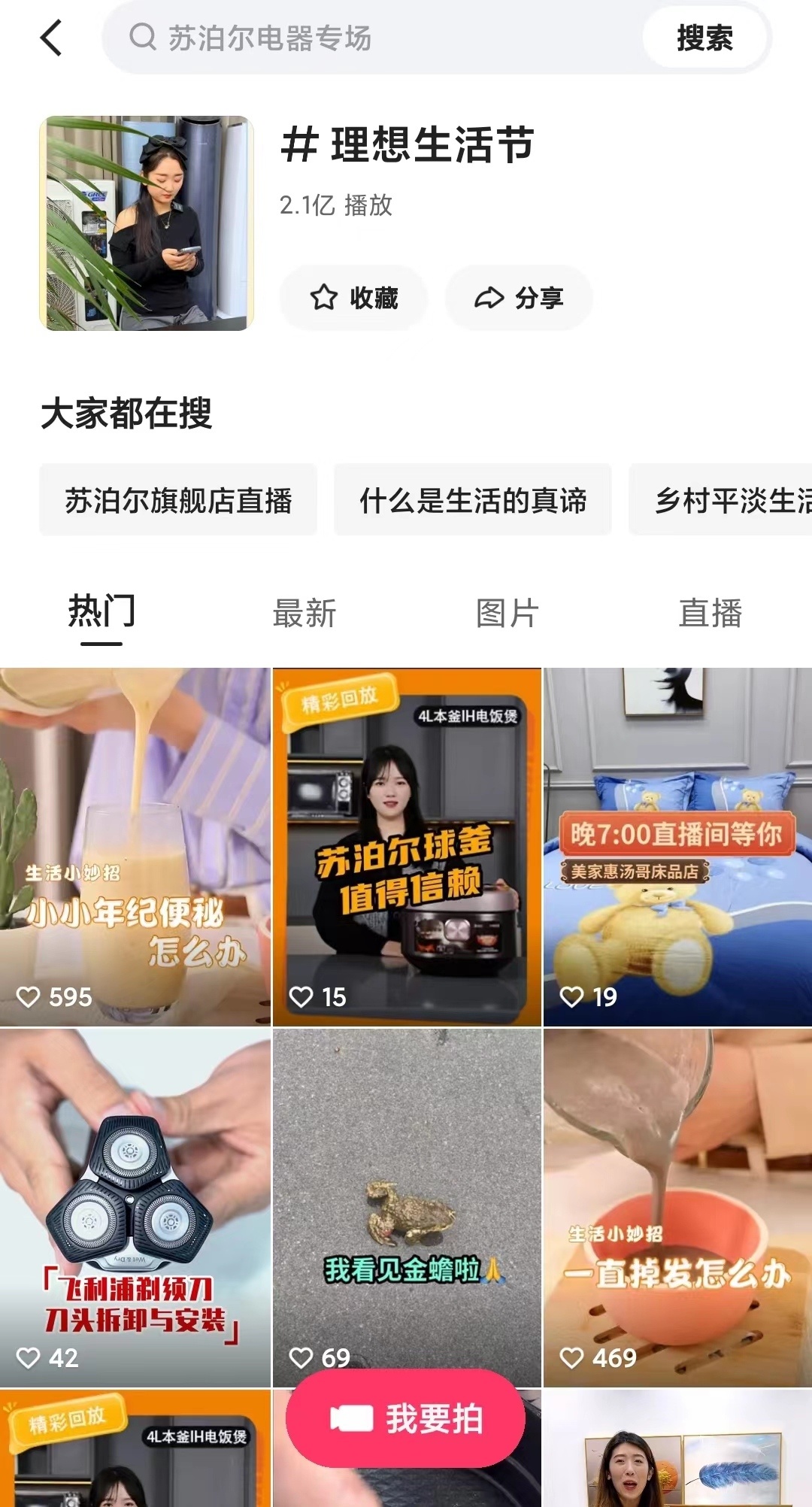Favorite this topic with 收藏
This screenshot has height=1507, width=812.
(353, 298)
